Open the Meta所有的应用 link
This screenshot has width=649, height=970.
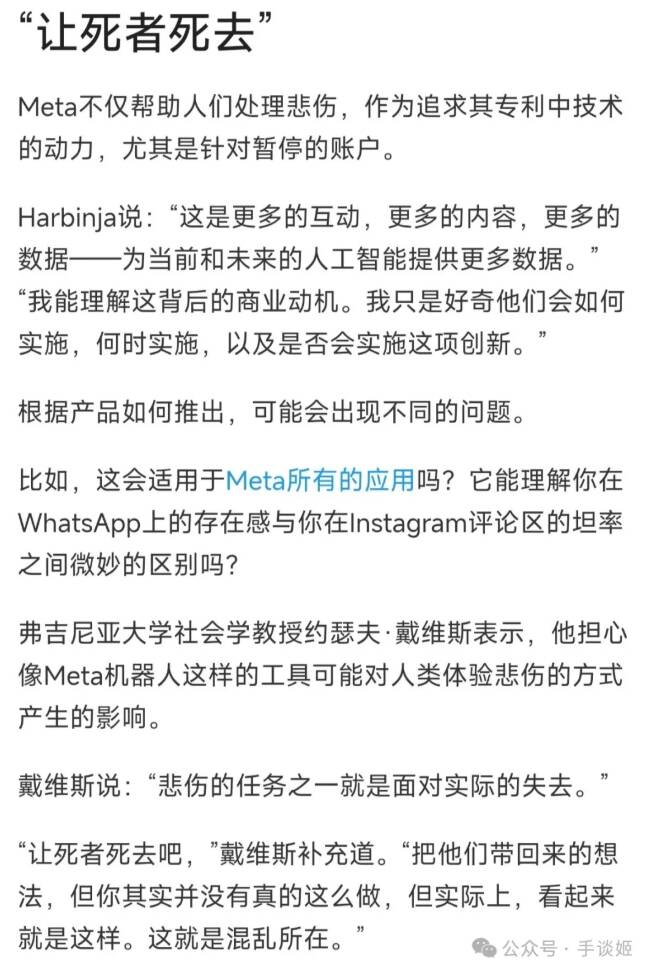[x=319, y=481]
